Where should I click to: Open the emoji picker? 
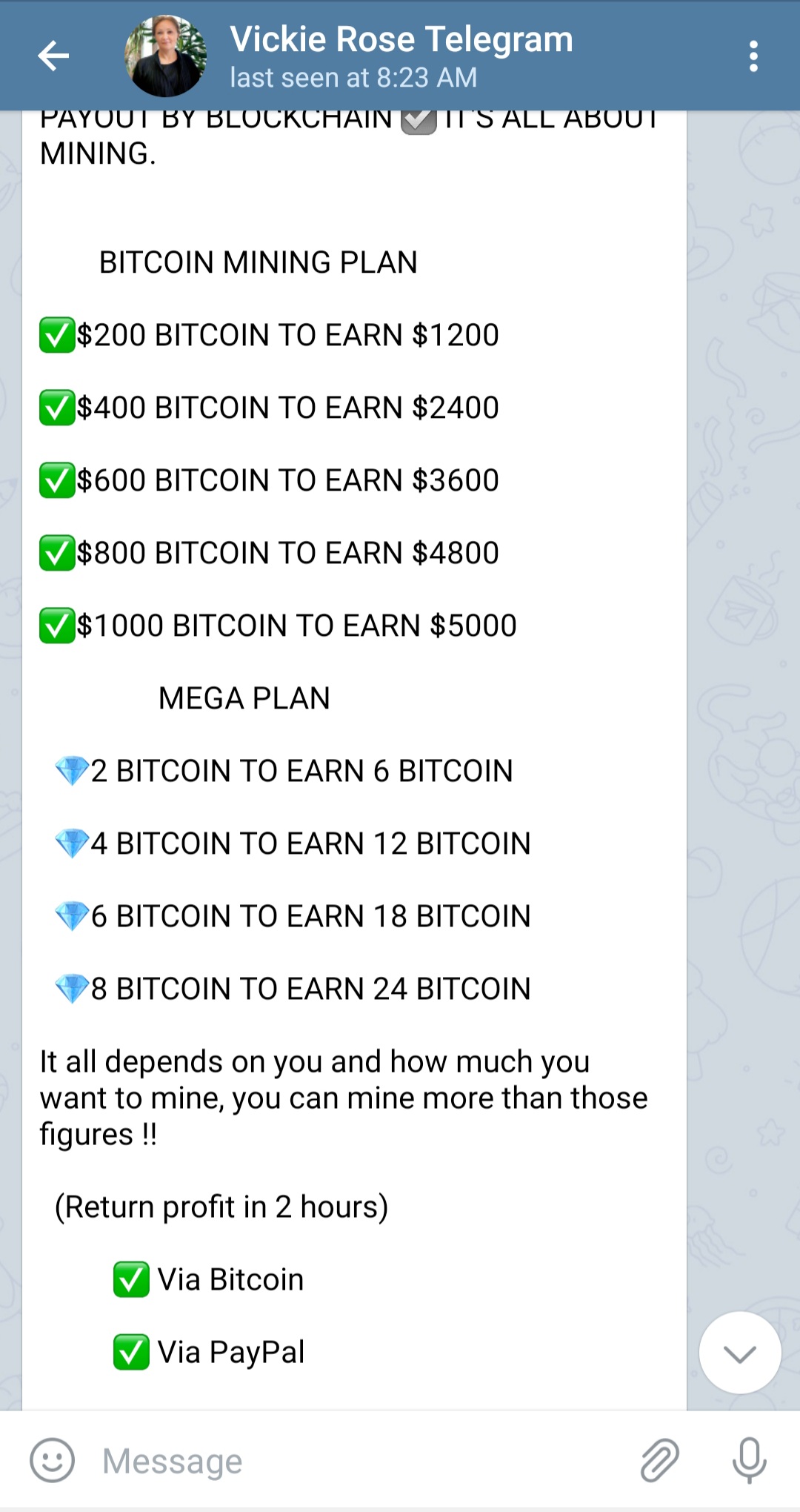52,1460
